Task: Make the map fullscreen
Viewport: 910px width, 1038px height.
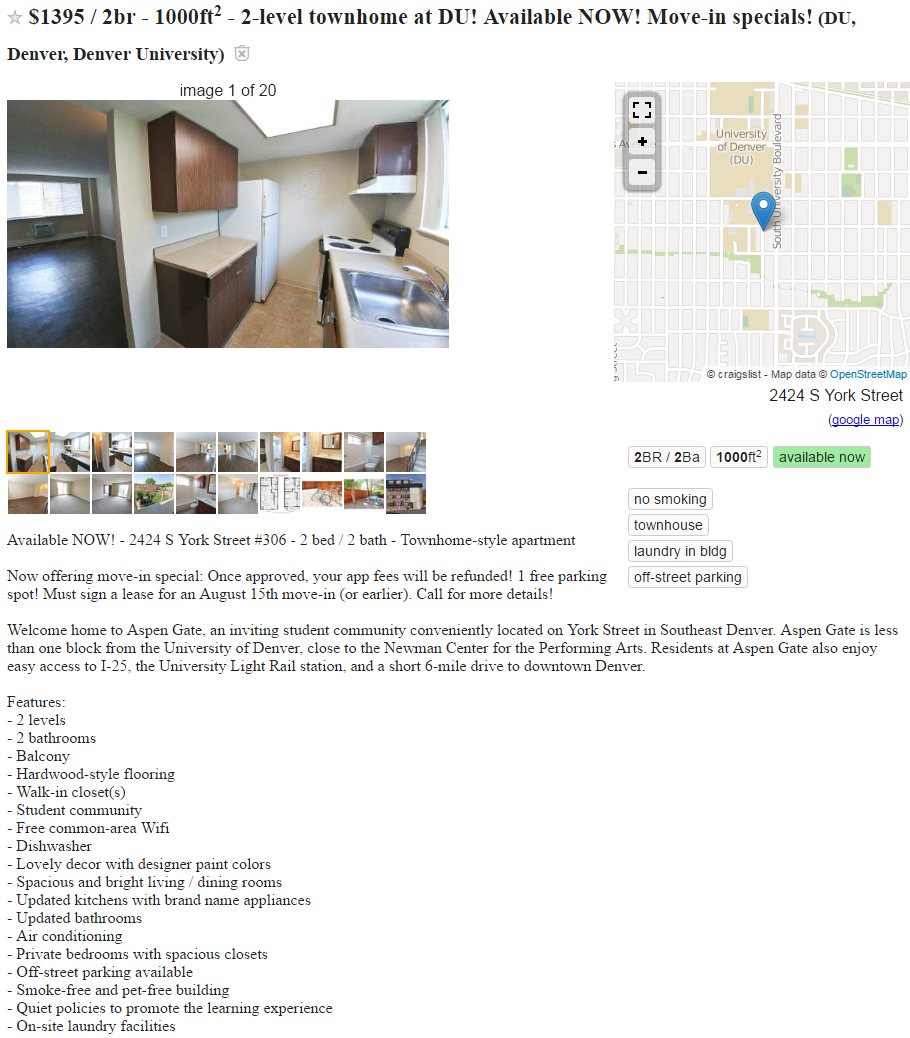Action: tap(642, 110)
